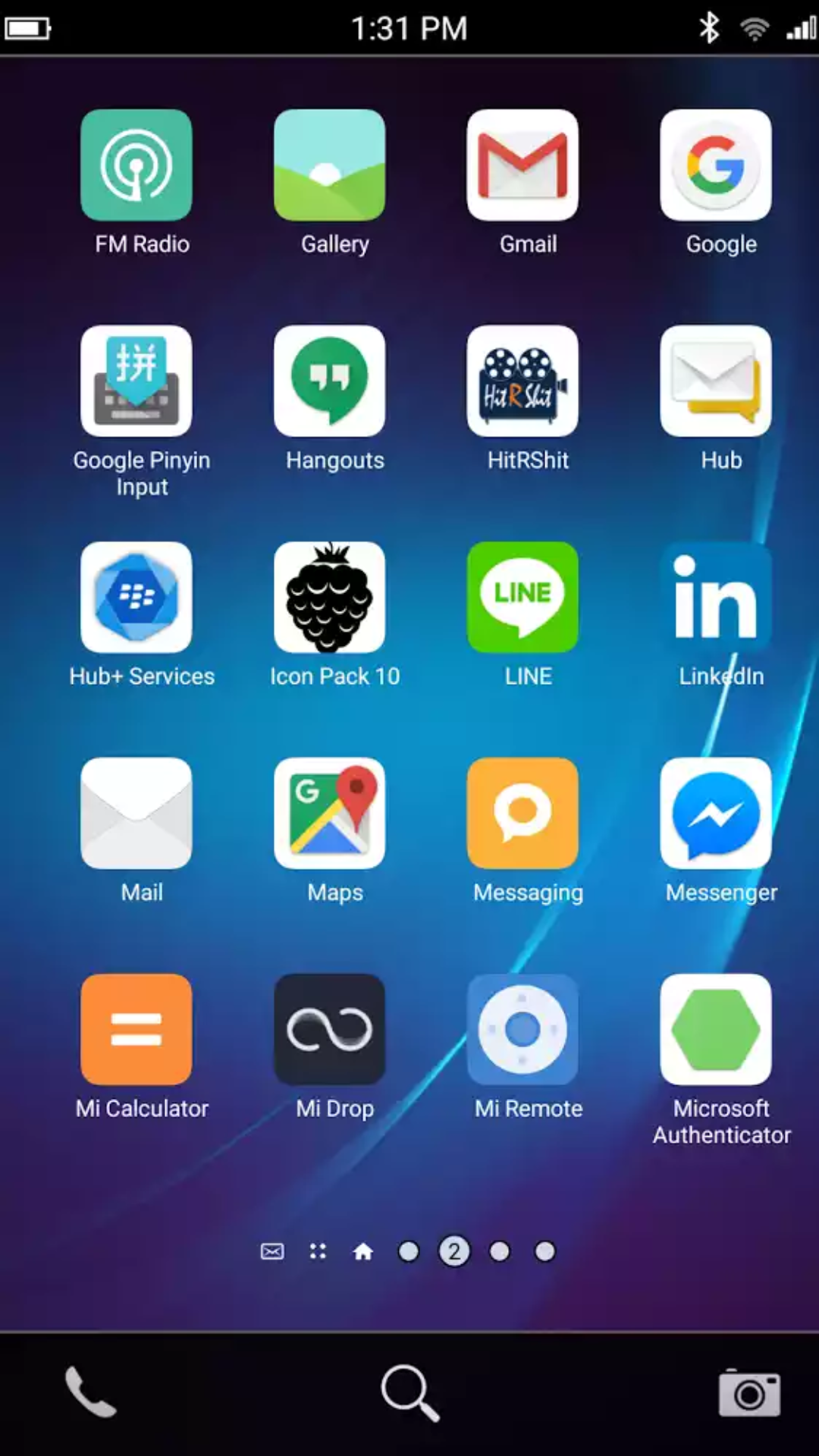Image resolution: width=819 pixels, height=1456 pixels.
Task: Launch LinkedIn
Action: point(715,598)
